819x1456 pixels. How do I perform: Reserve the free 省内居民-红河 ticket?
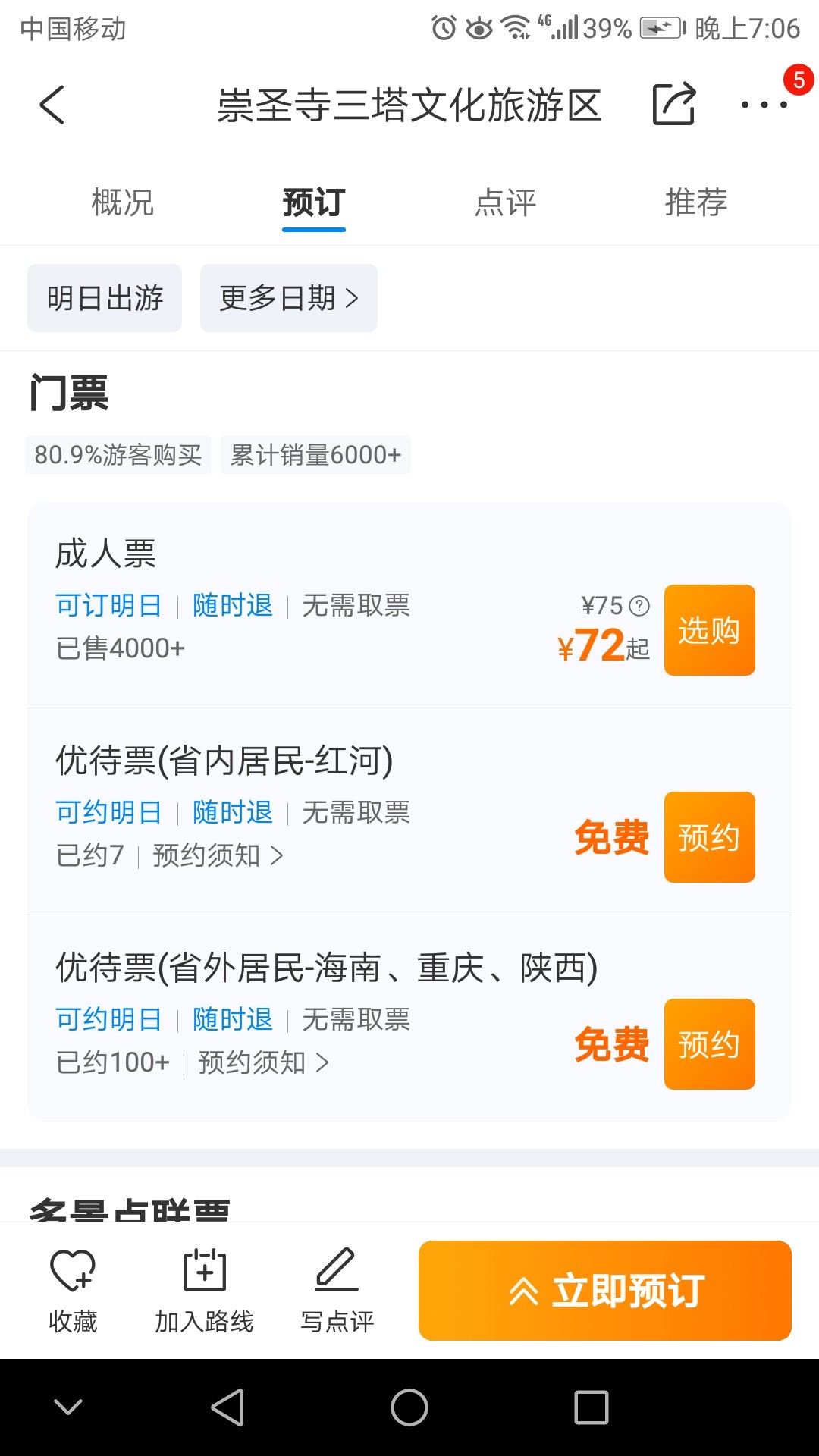(710, 837)
